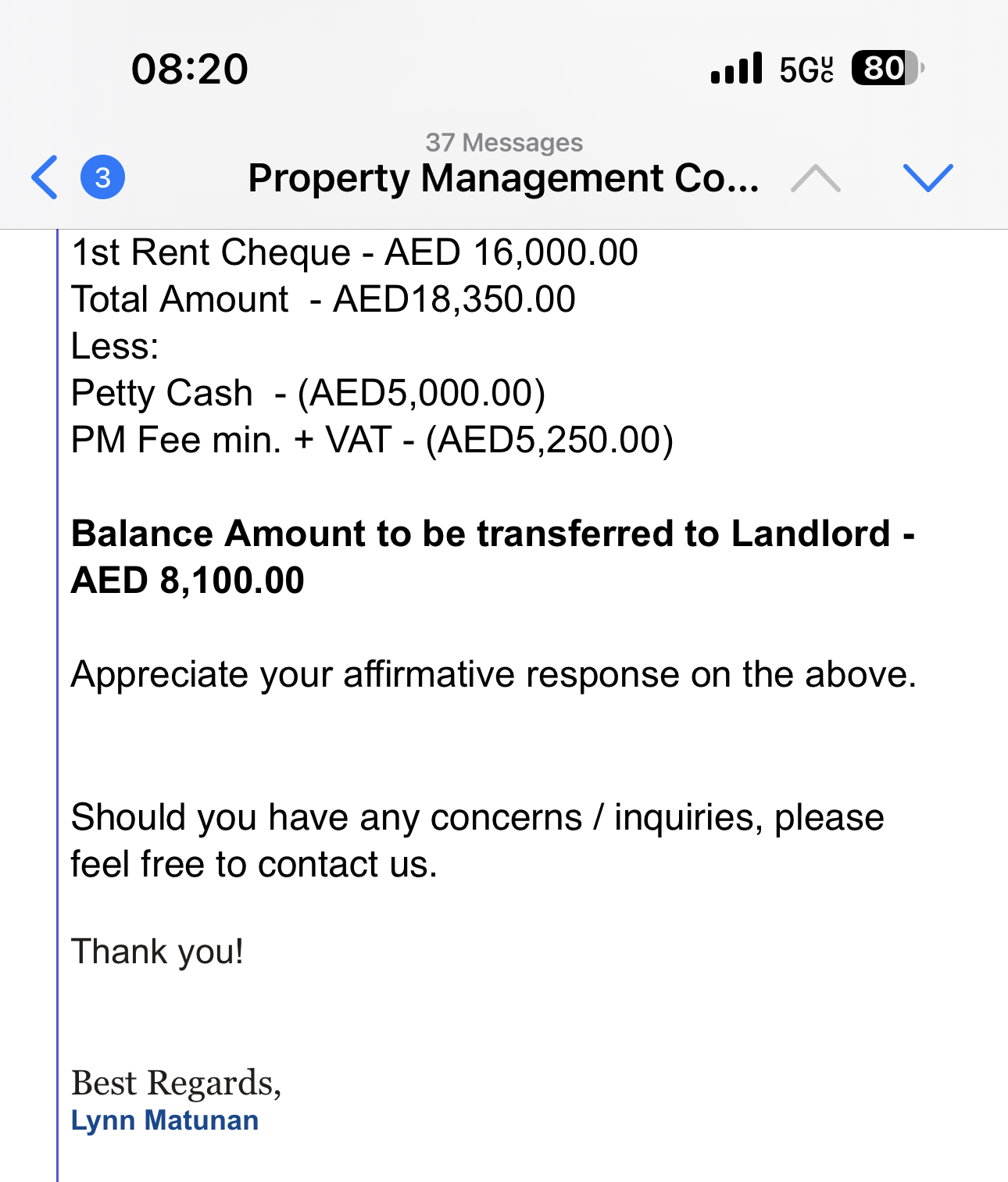The image size is (1008, 1182).
Task: Tap the 5G network status icon
Action: [802, 69]
